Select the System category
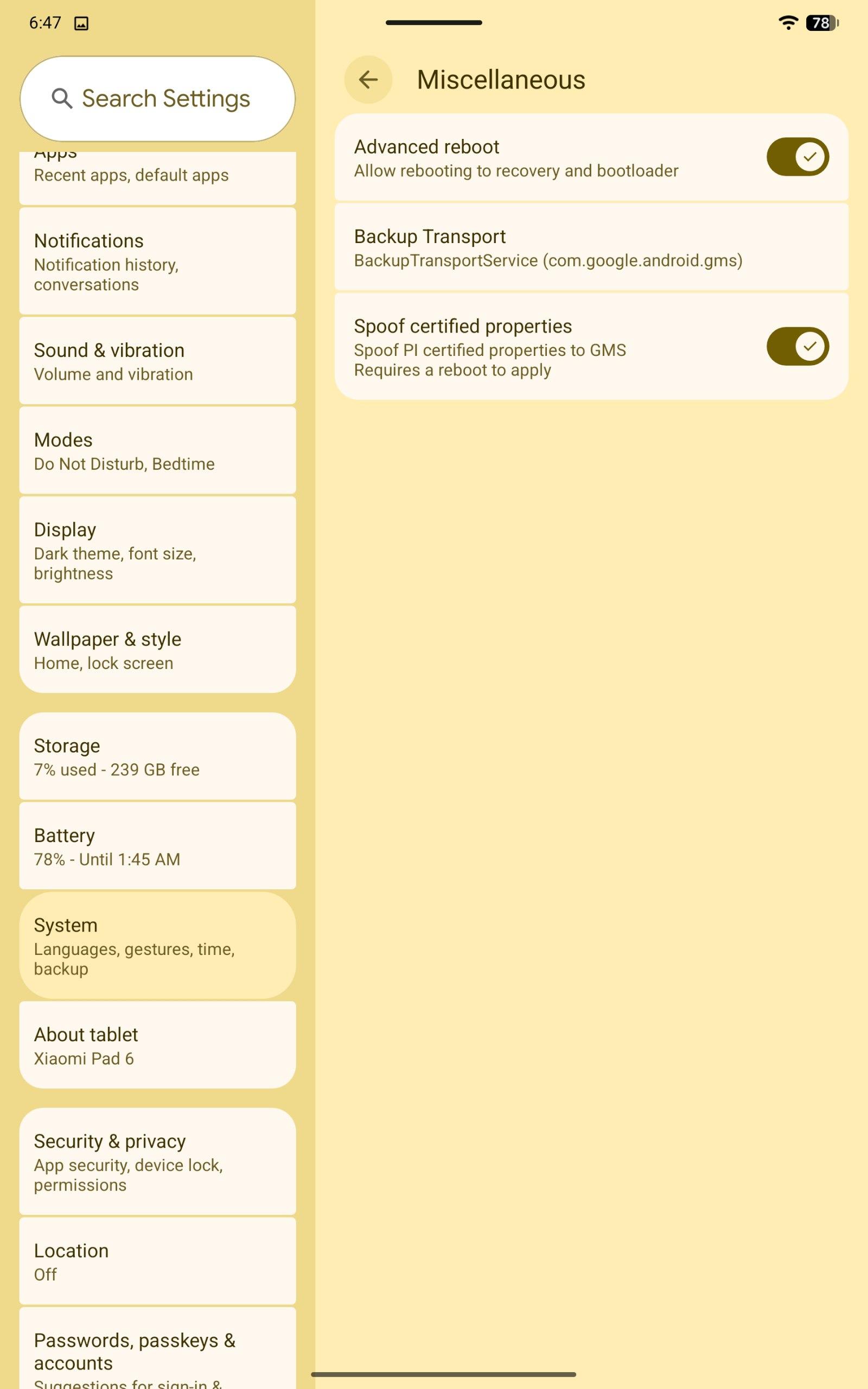The image size is (868, 1389). pyautogui.click(x=158, y=945)
